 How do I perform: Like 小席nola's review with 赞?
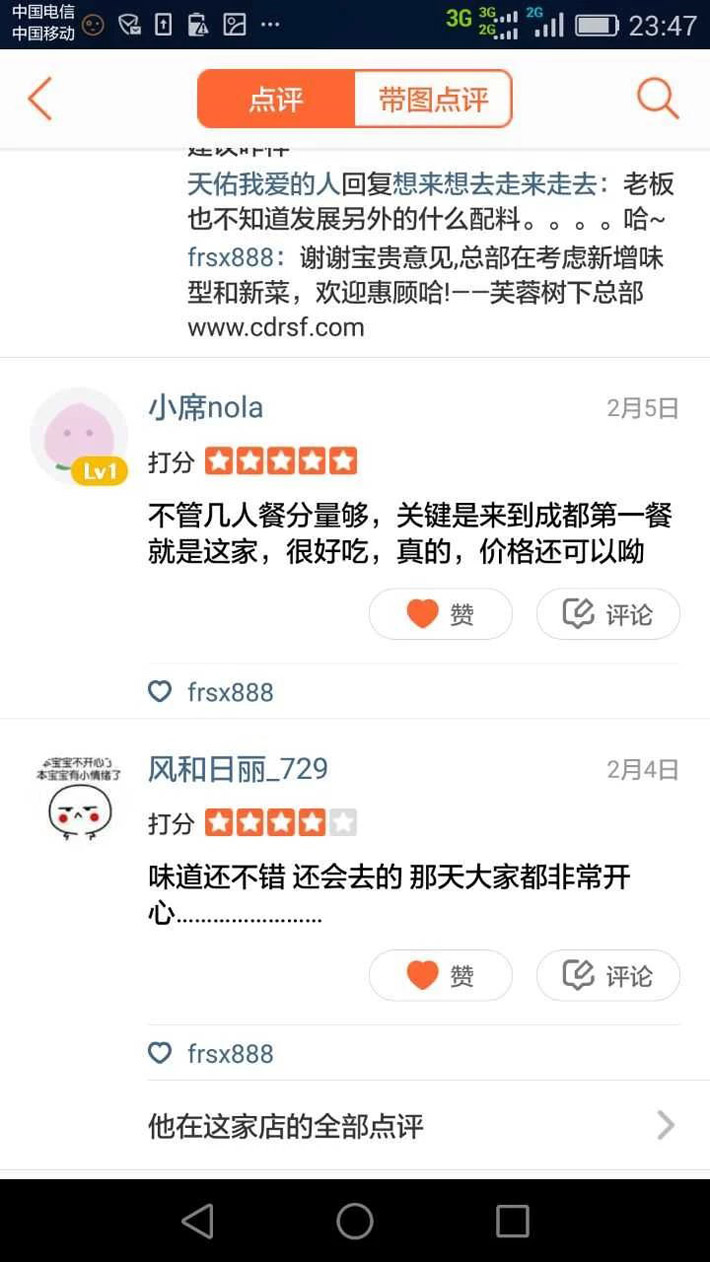pos(440,614)
